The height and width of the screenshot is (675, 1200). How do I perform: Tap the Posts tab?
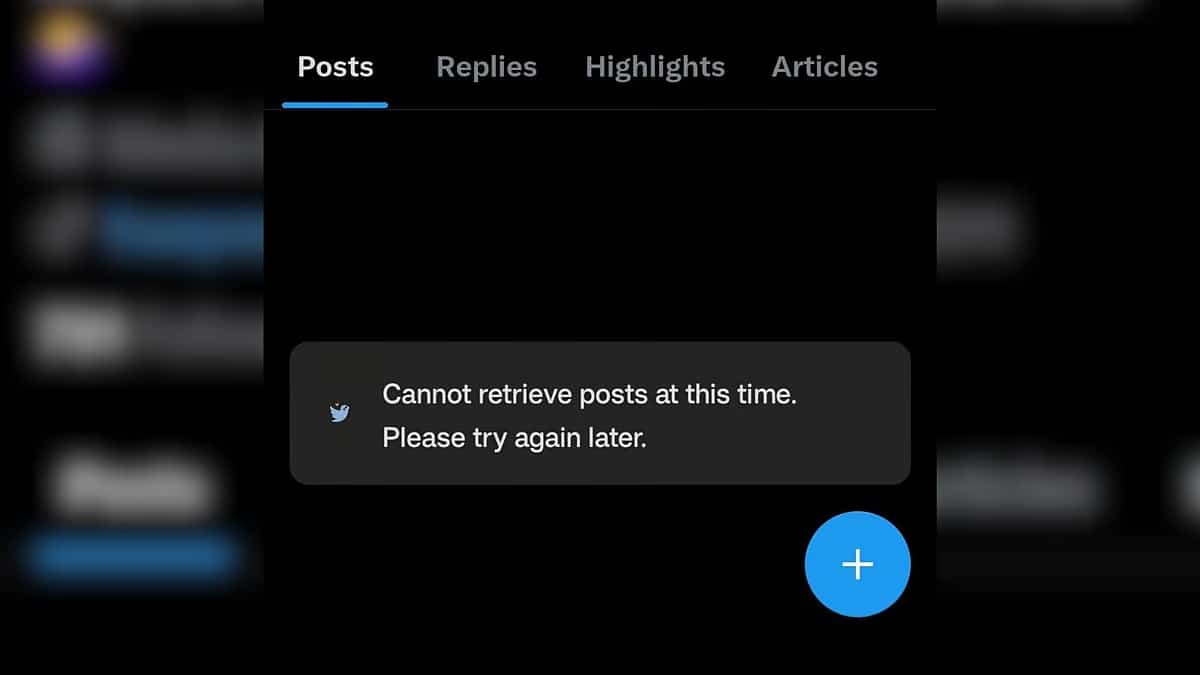(335, 67)
